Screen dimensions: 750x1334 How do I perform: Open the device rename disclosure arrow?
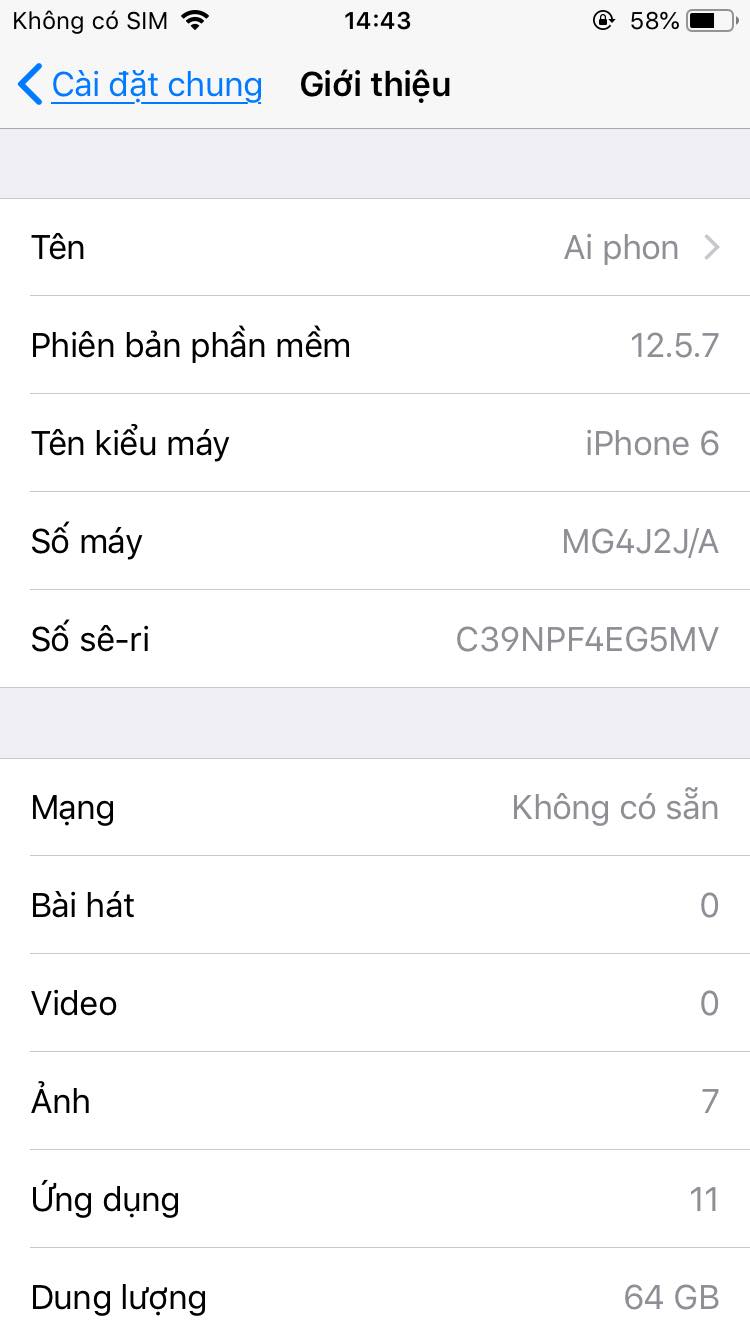[711, 247]
